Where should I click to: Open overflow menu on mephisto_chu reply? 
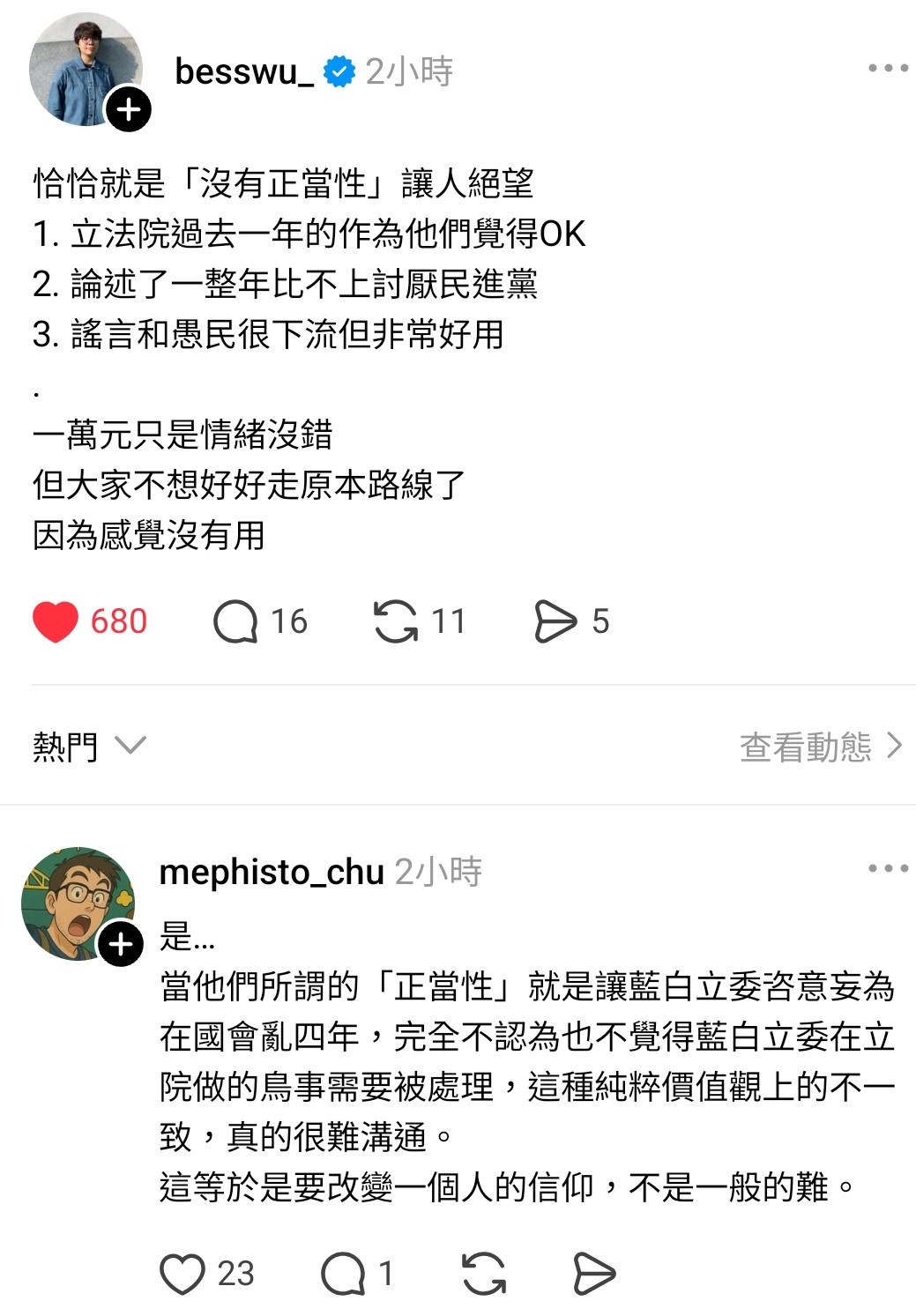coord(887,868)
